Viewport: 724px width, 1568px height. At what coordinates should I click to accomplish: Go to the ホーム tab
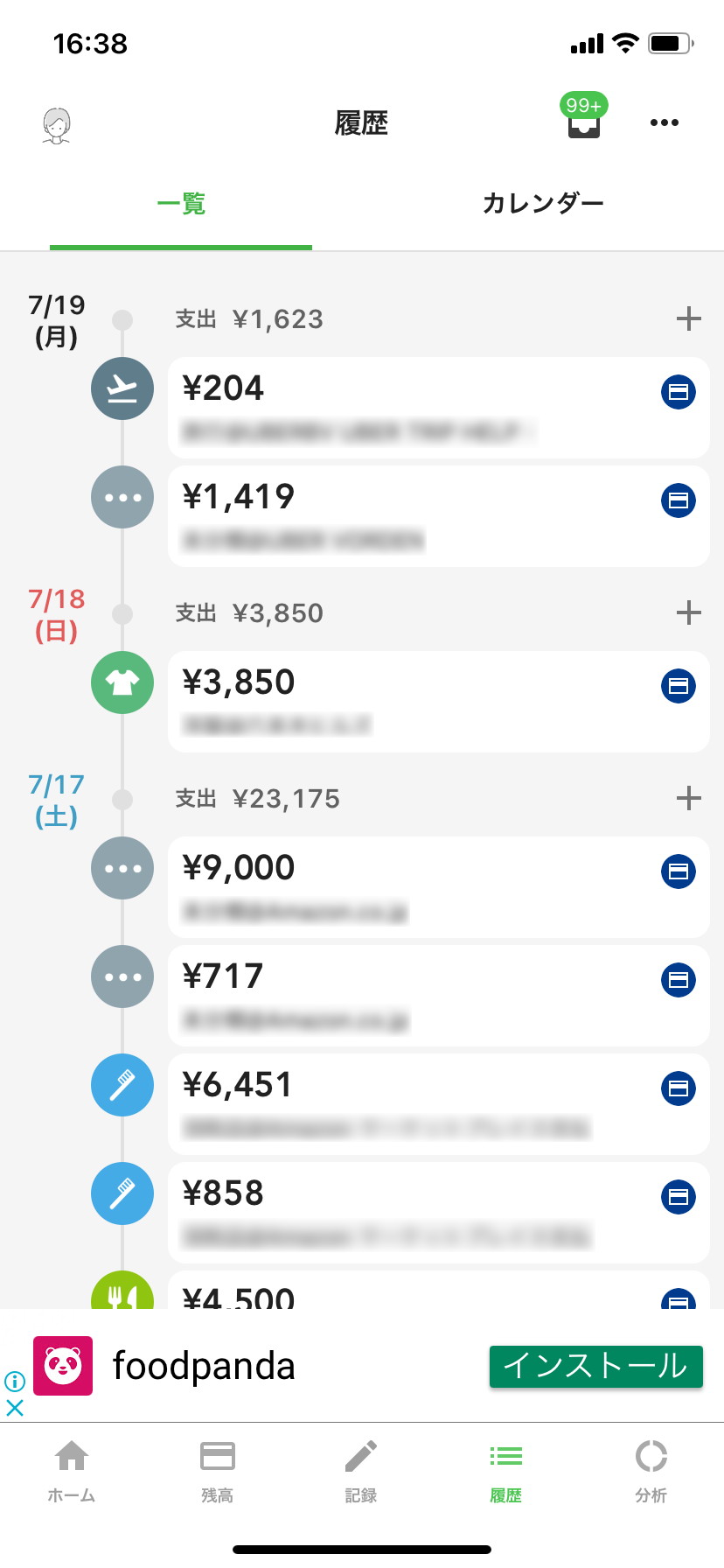coord(72,1472)
